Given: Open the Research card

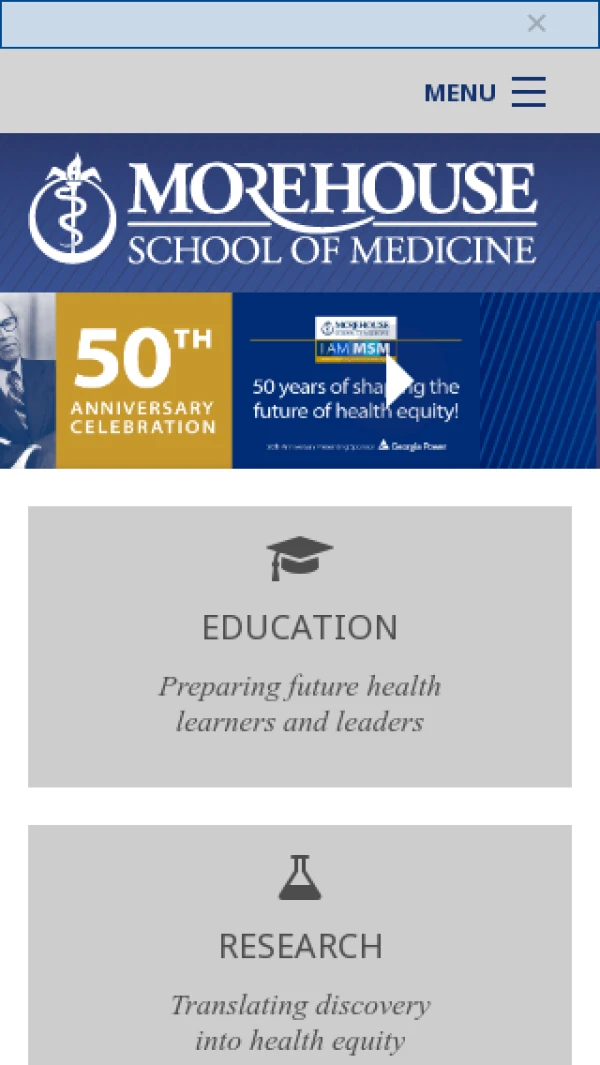Looking at the screenshot, I should point(300,945).
